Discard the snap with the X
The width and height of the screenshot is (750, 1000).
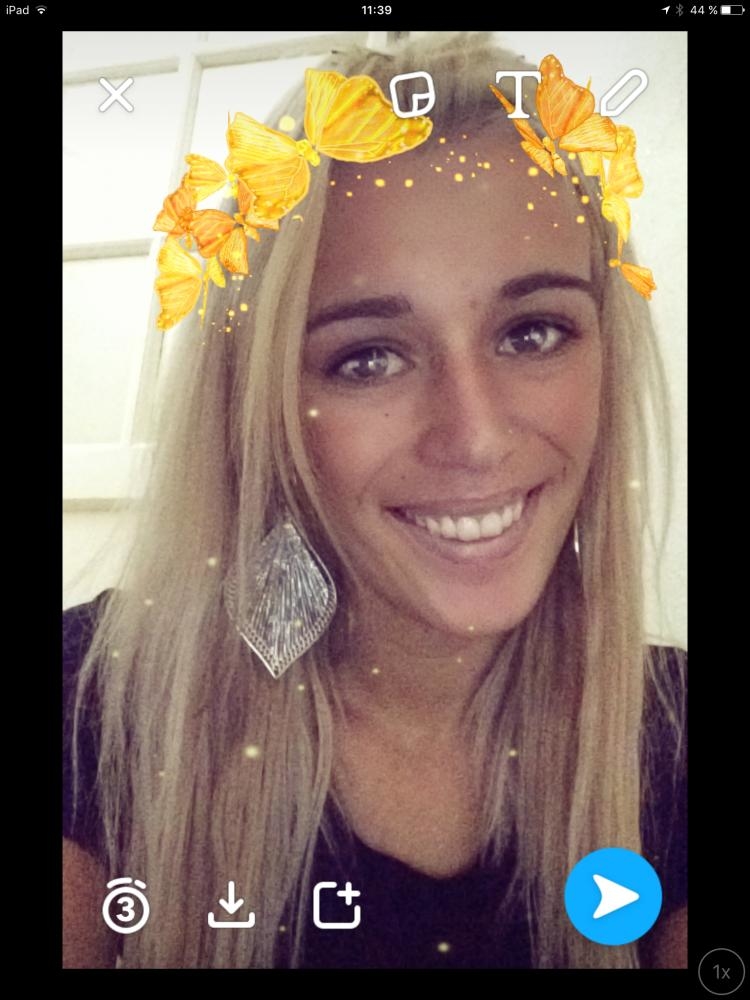116,96
